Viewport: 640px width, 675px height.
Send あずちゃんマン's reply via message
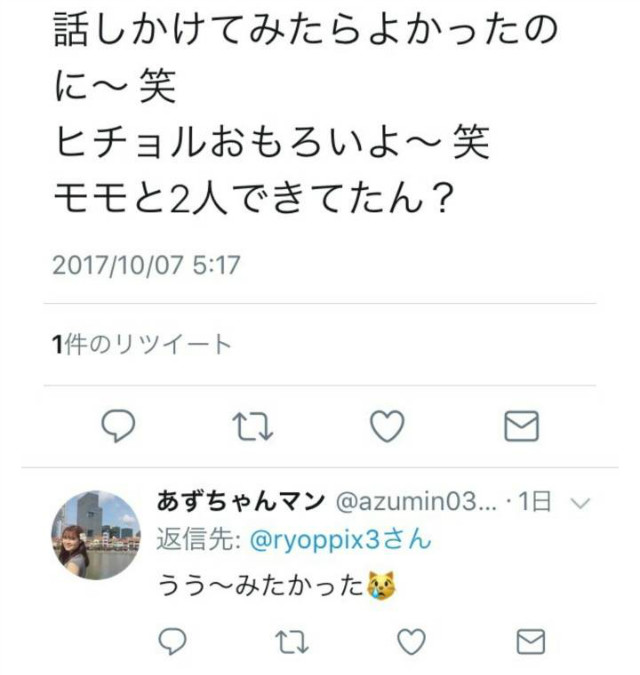530,641
